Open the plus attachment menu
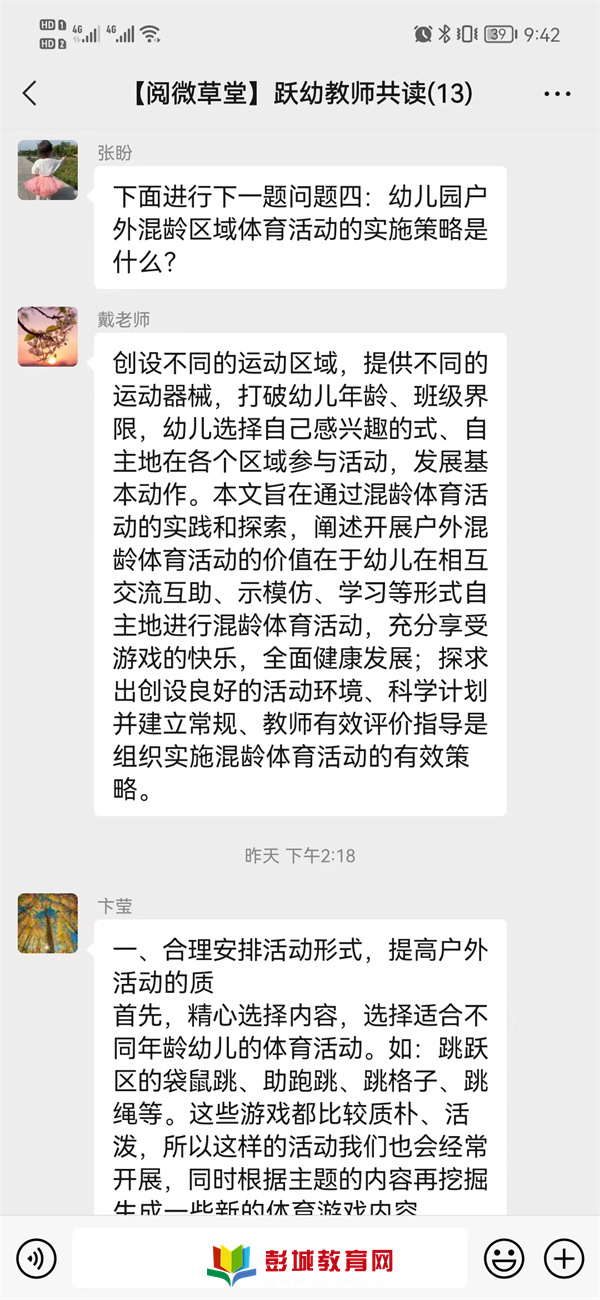Screen dimensions: 600x1300 click(x=563, y=1257)
